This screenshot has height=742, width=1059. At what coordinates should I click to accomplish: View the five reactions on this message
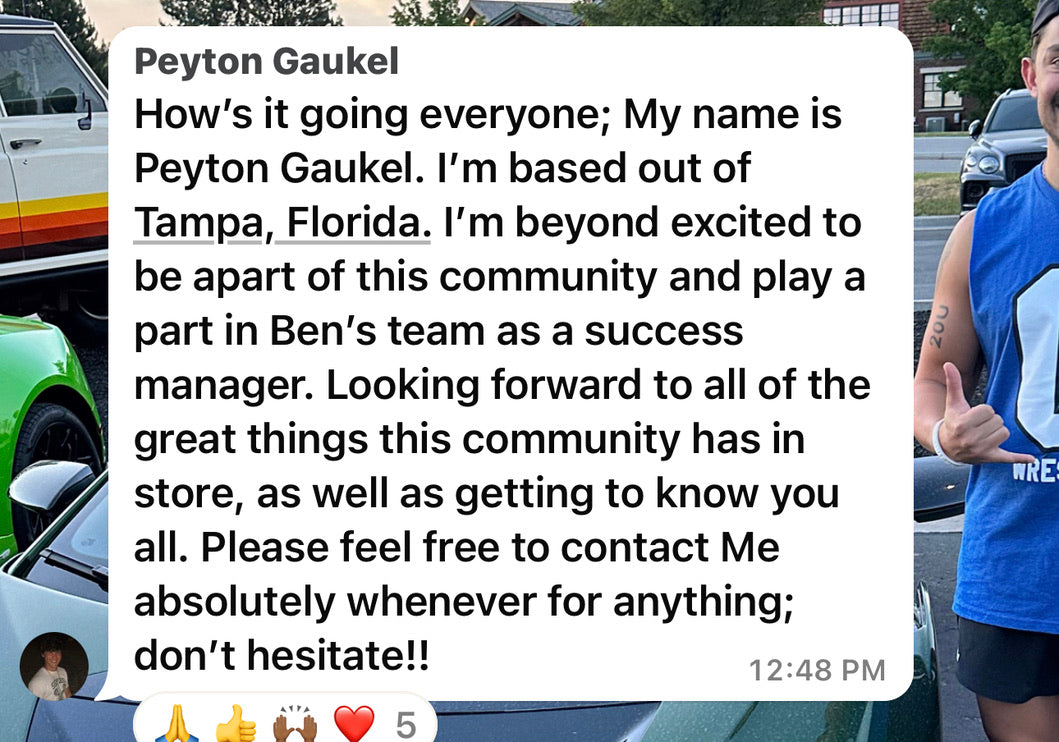click(283, 722)
